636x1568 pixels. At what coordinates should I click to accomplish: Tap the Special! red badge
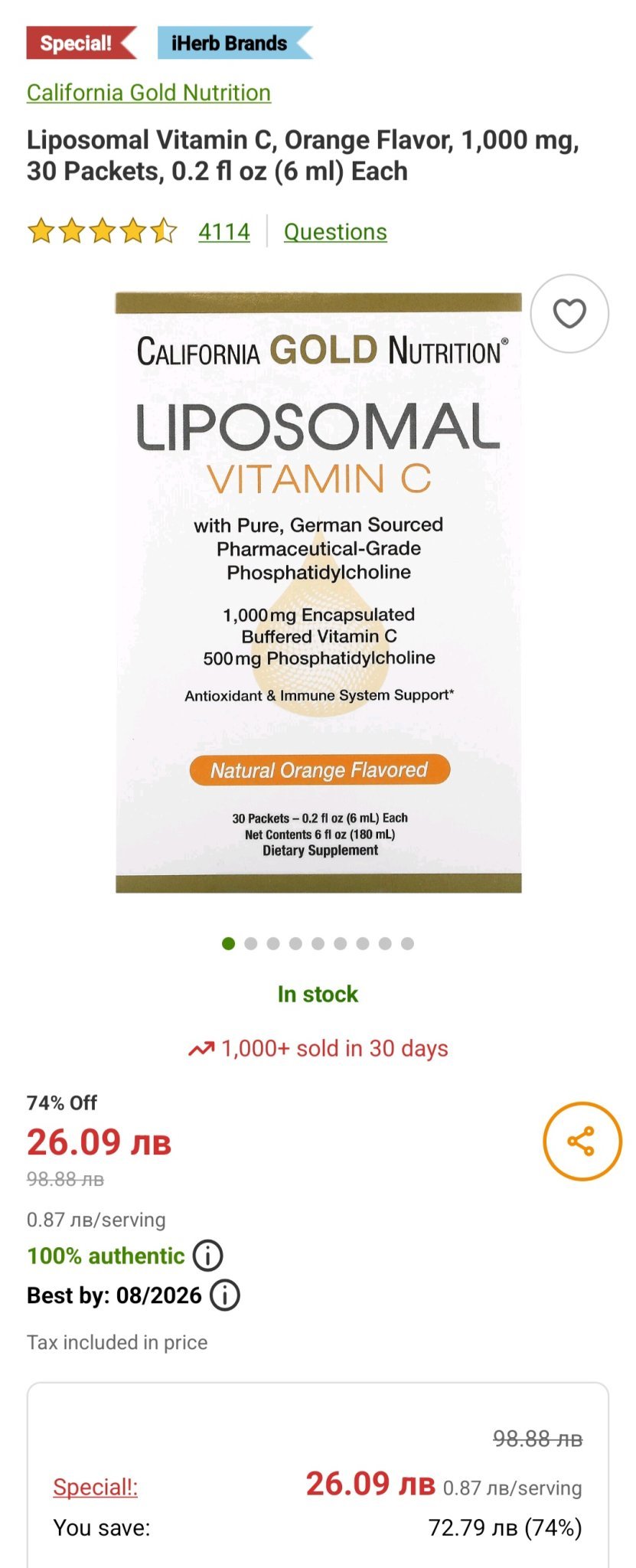tap(77, 43)
